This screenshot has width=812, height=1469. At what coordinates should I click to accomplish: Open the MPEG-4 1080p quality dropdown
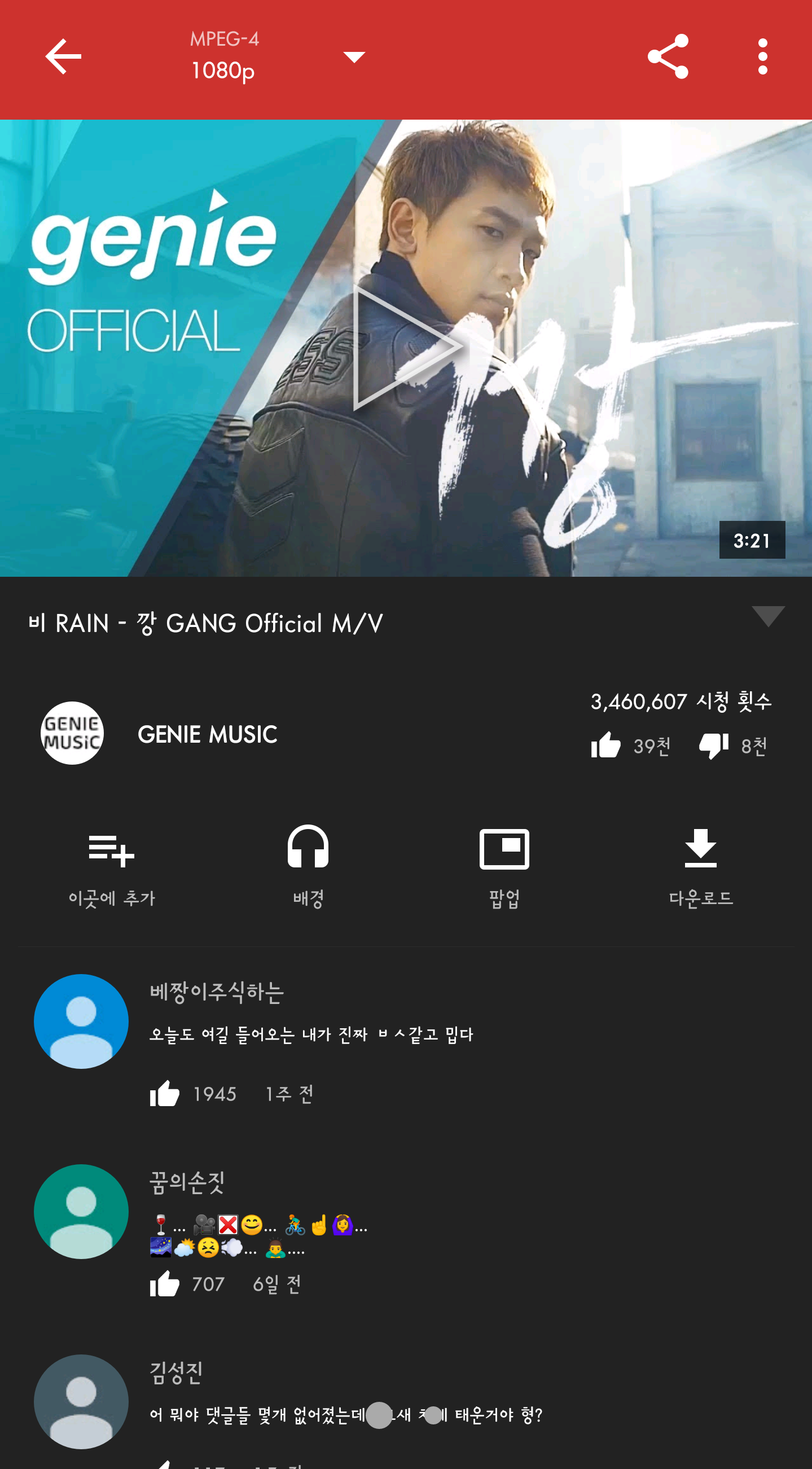(x=277, y=57)
